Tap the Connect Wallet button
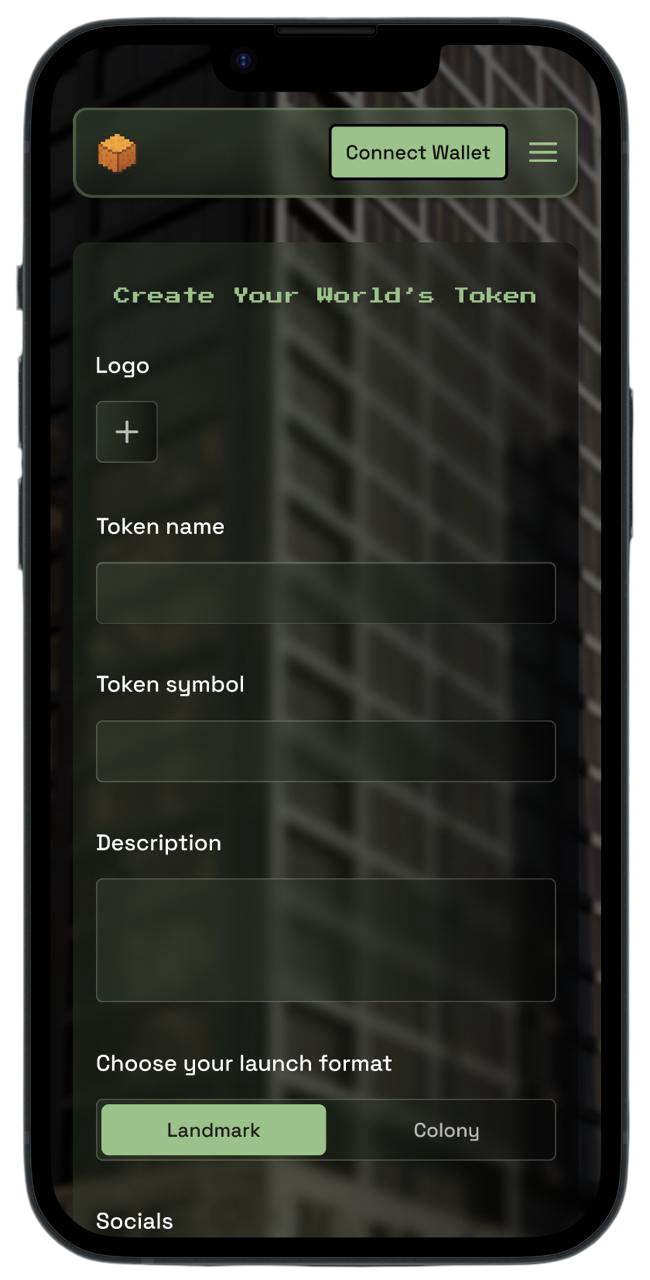The height and width of the screenshot is (1280, 650). click(418, 152)
